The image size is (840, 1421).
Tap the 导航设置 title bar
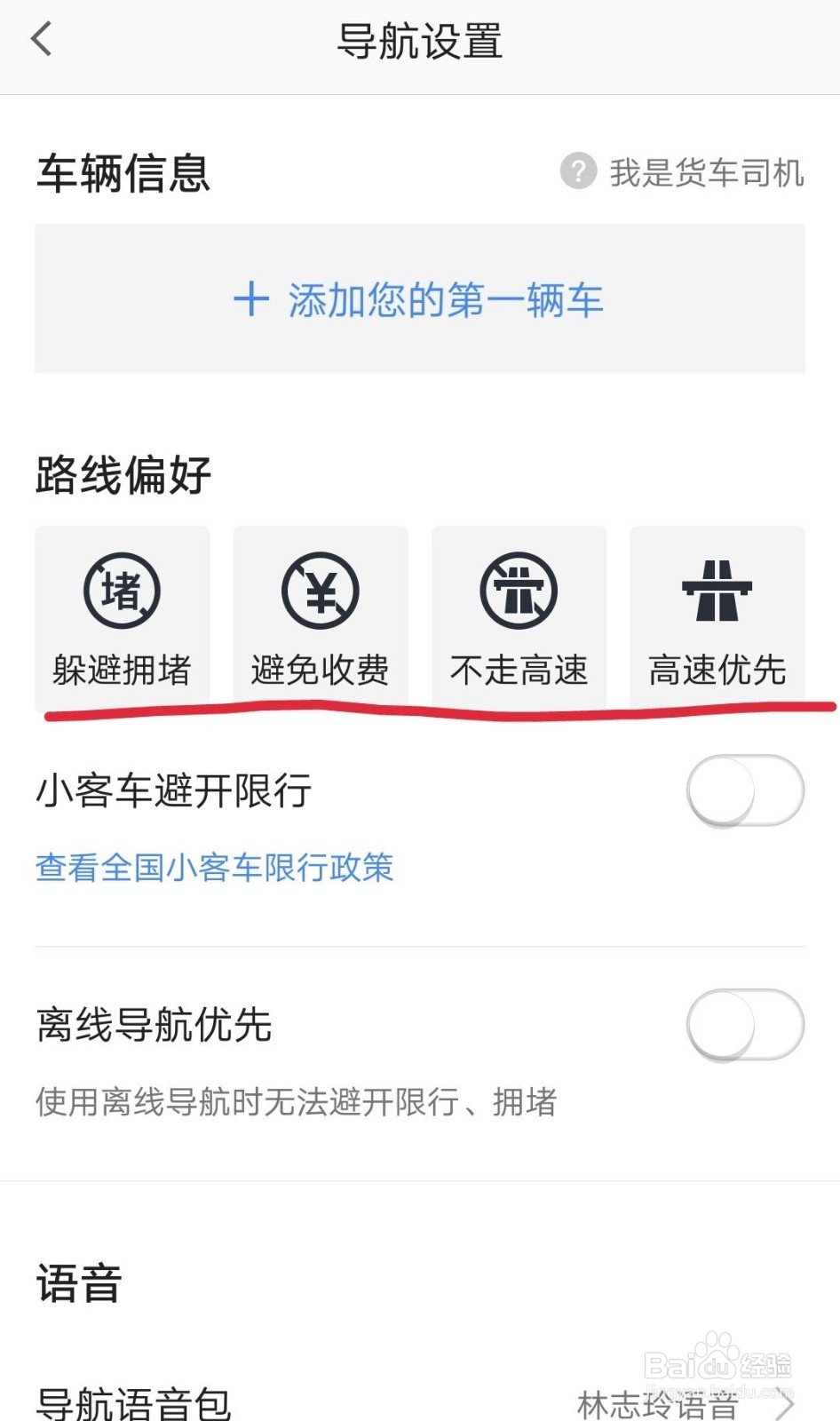[x=420, y=40]
